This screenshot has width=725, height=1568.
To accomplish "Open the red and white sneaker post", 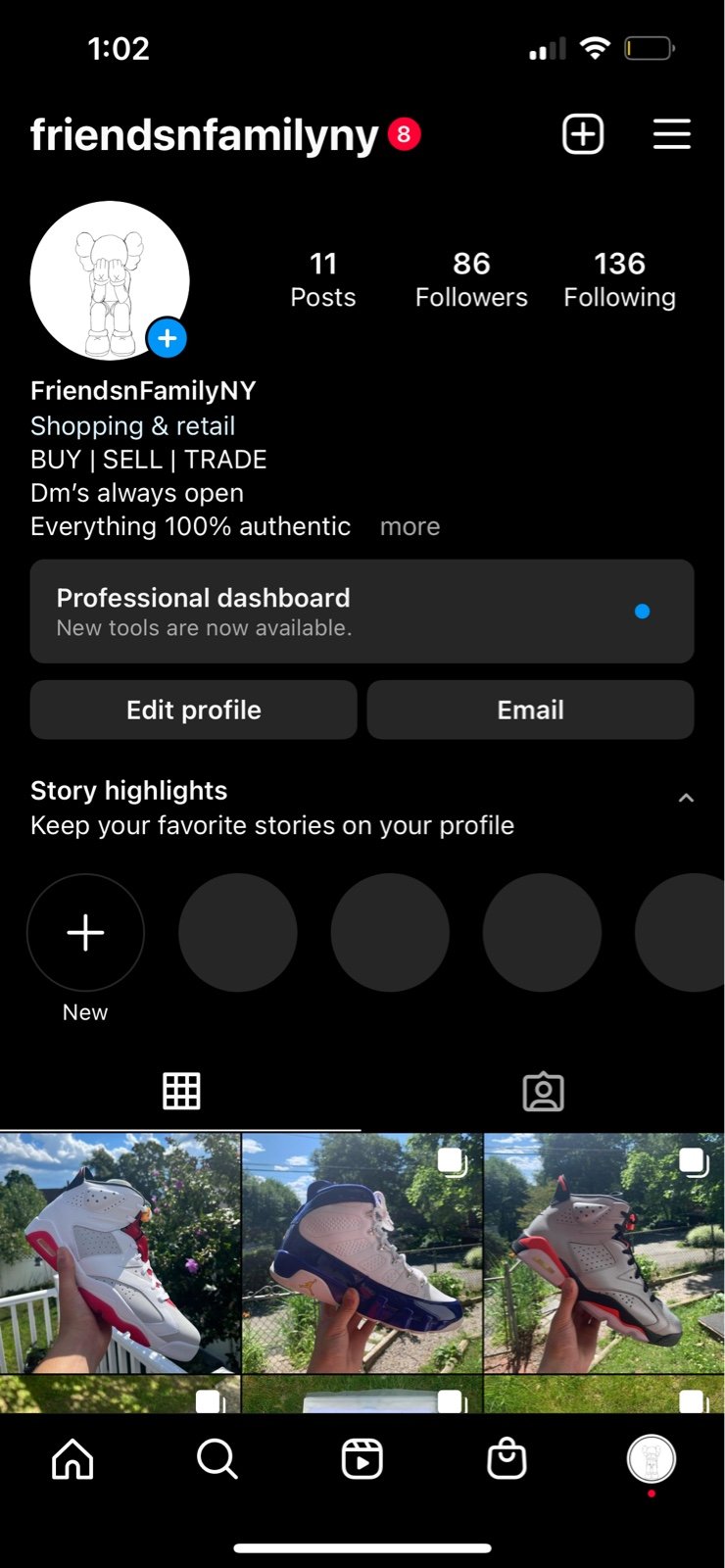I will [120, 1252].
